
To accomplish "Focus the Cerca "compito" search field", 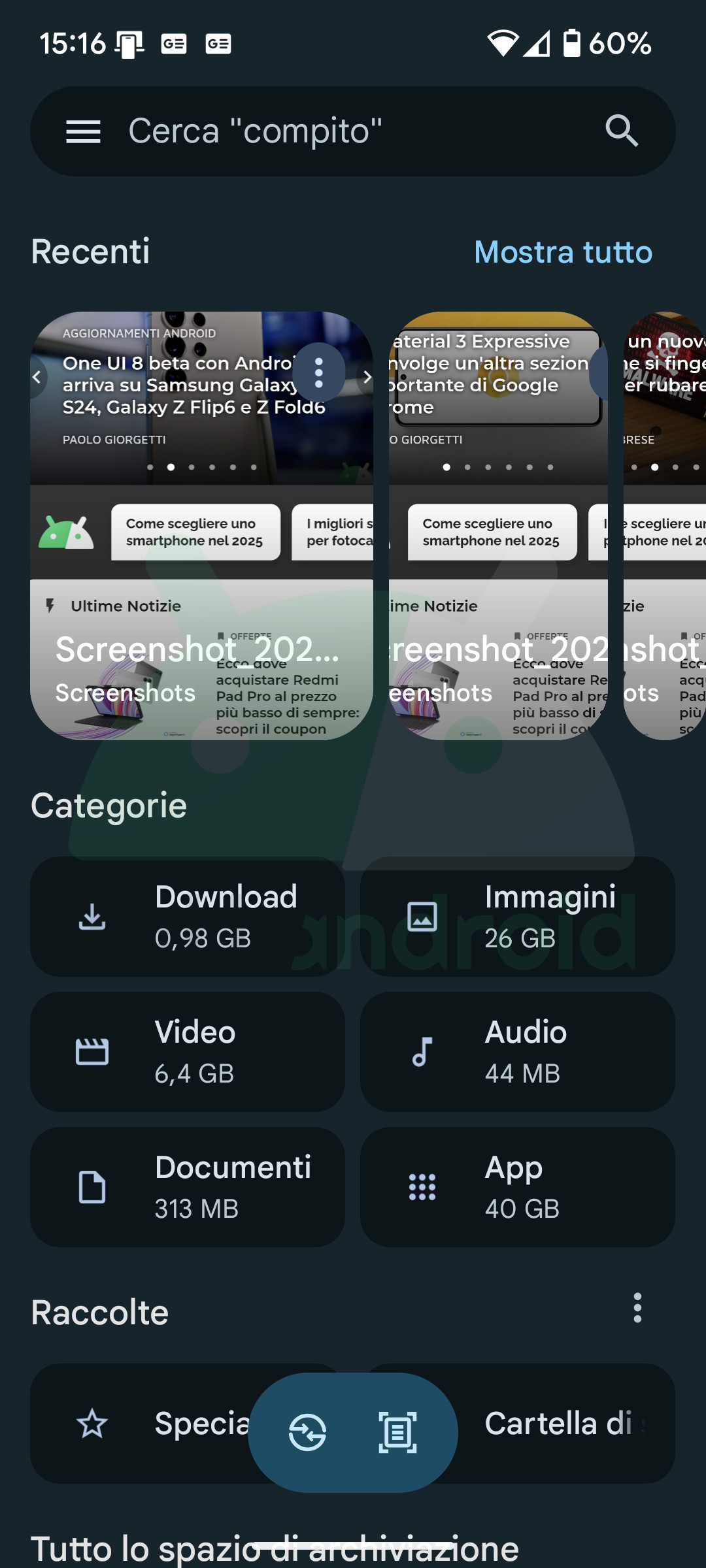I will point(340,131).
